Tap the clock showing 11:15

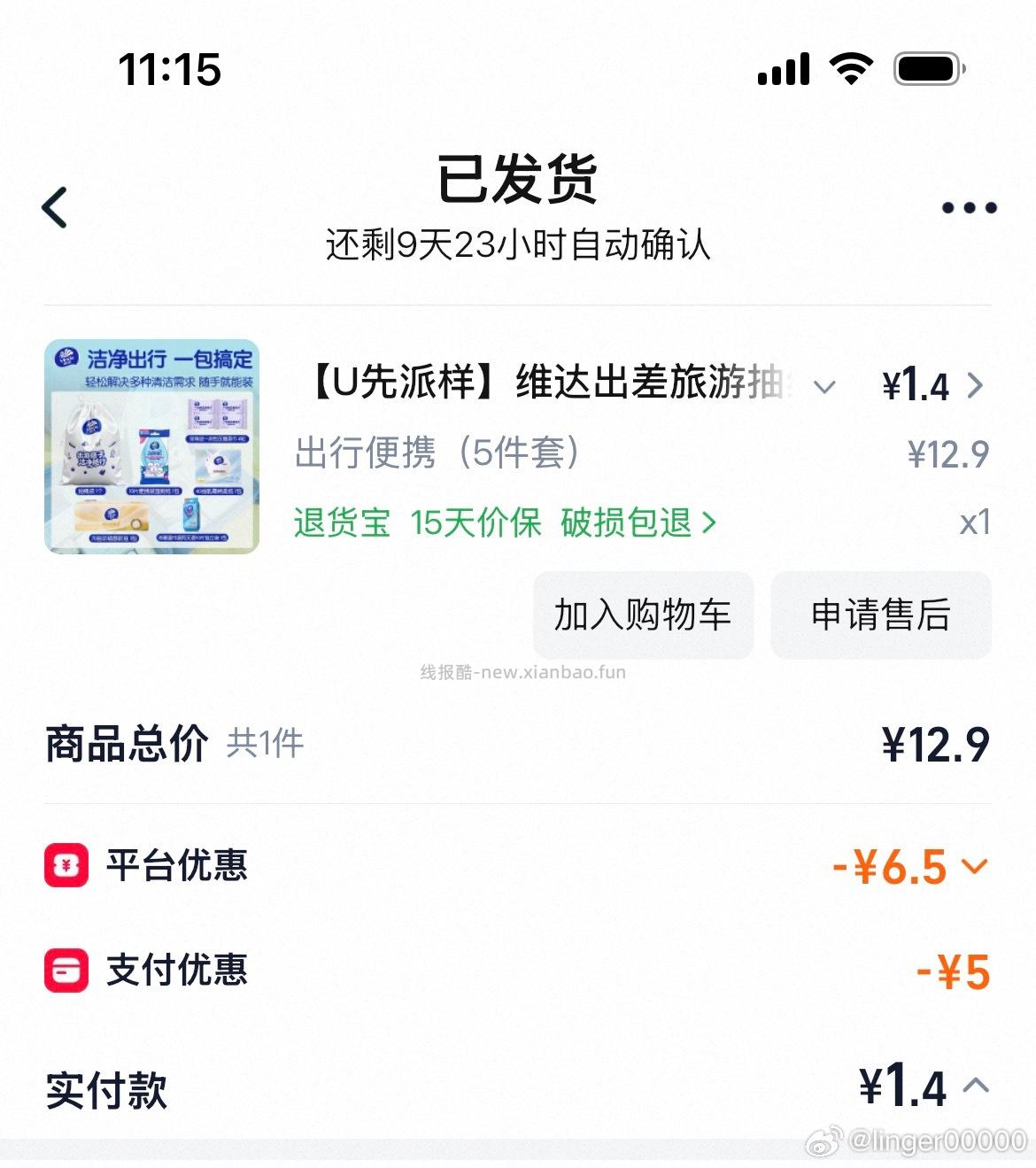tap(171, 71)
